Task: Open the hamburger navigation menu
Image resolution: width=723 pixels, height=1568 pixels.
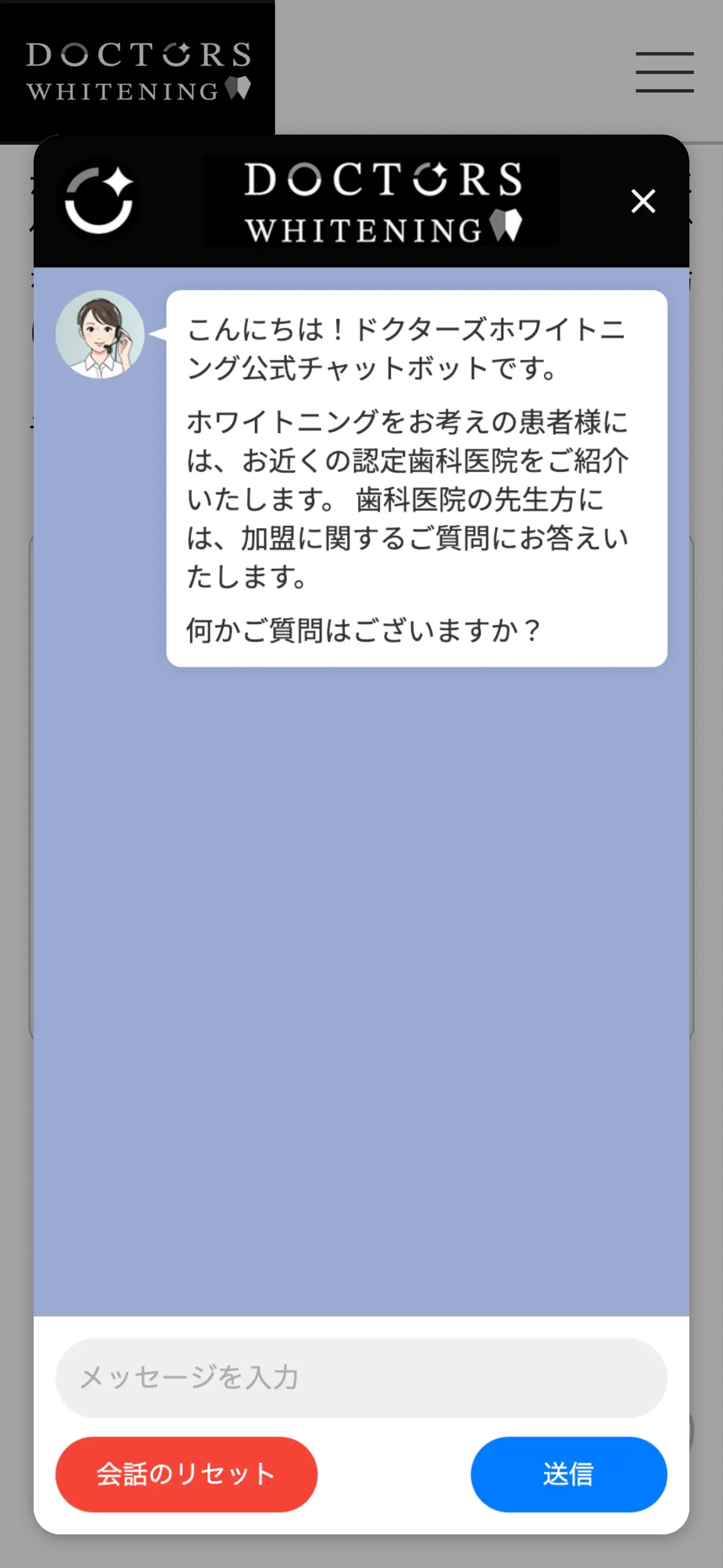Action: click(x=664, y=71)
